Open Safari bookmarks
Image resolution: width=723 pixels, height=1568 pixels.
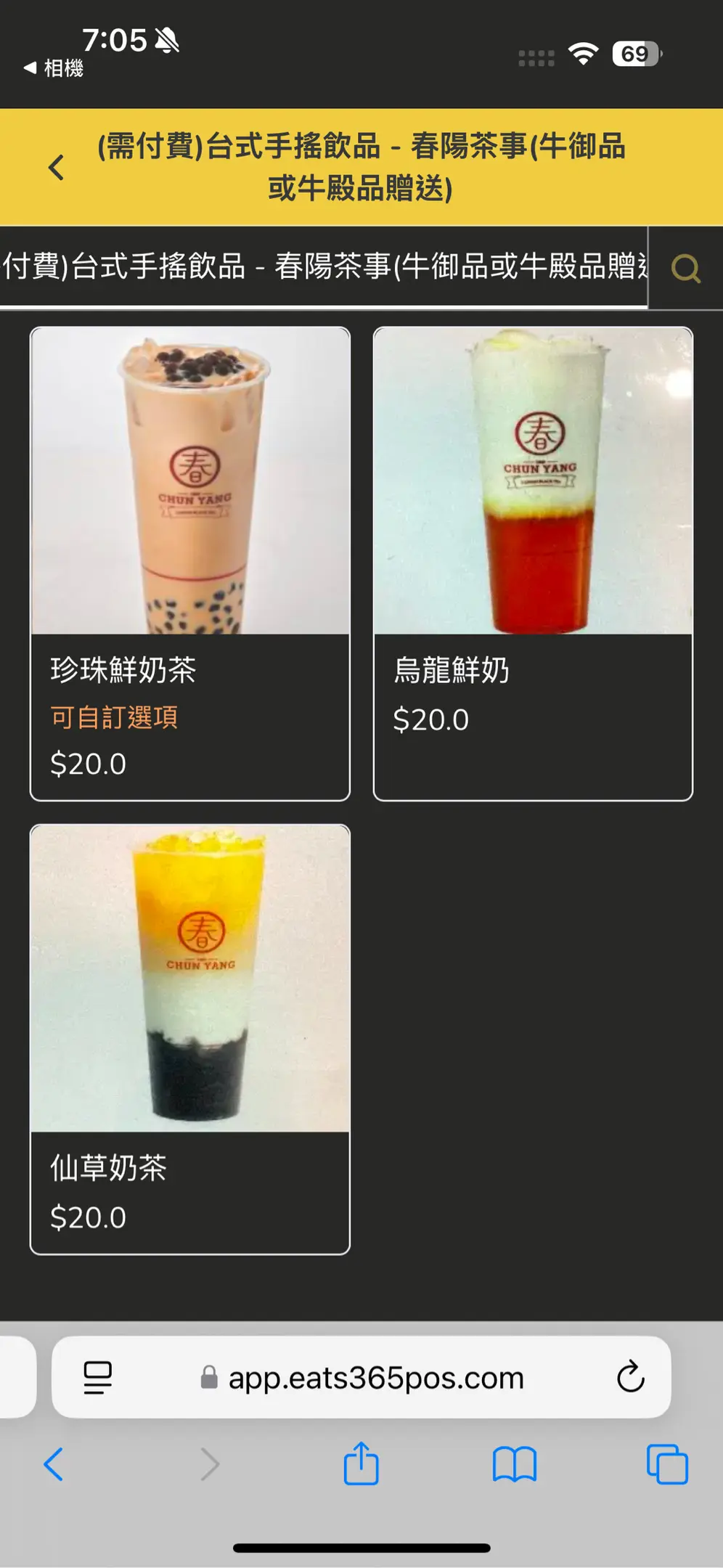pos(514,1464)
